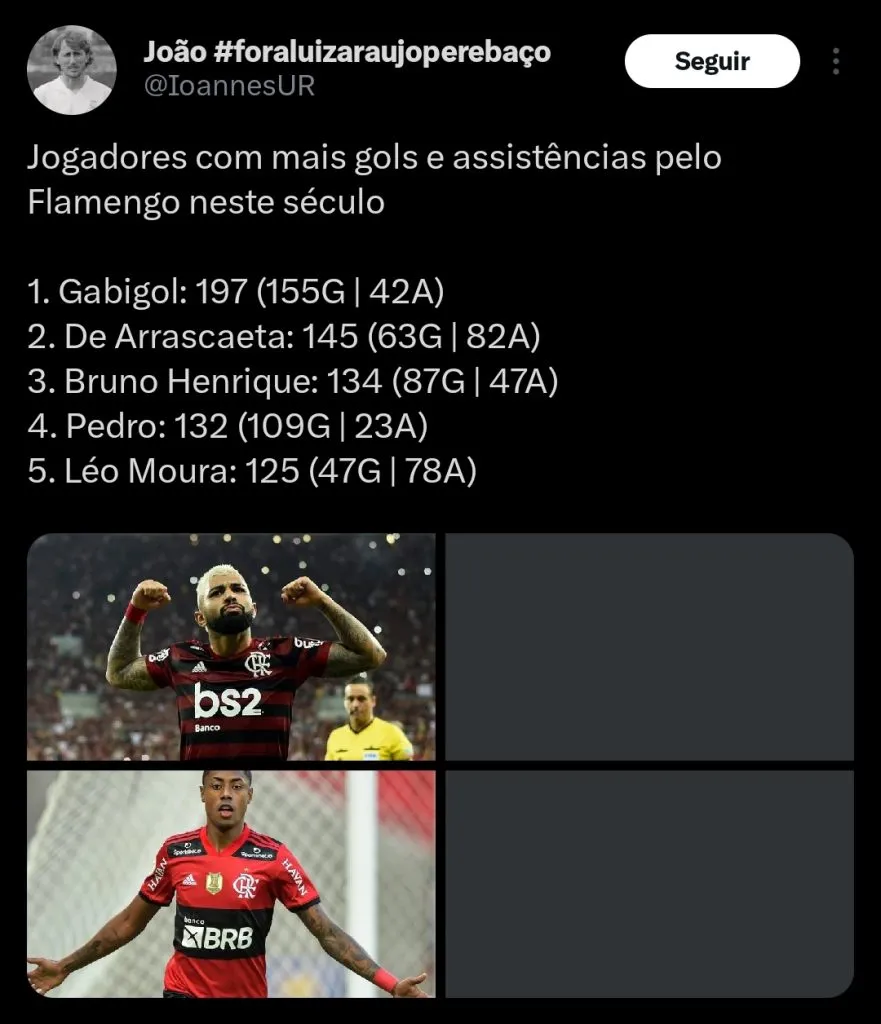Open the photo with the BRB jersey
Image resolution: width=881 pixels, height=1024 pixels.
coord(231,884)
